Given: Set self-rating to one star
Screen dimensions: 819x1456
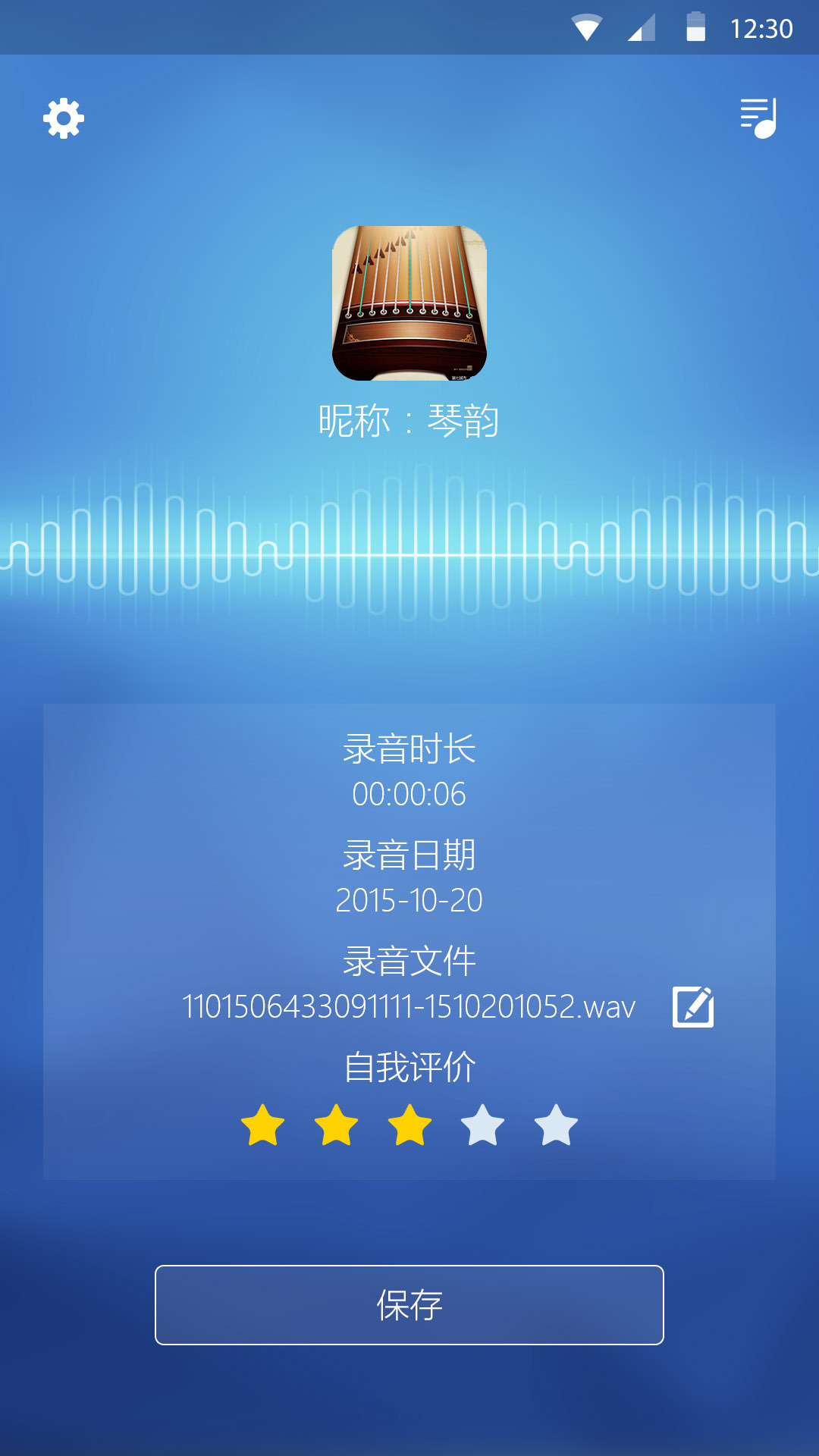Looking at the screenshot, I should tap(262, 1125).
